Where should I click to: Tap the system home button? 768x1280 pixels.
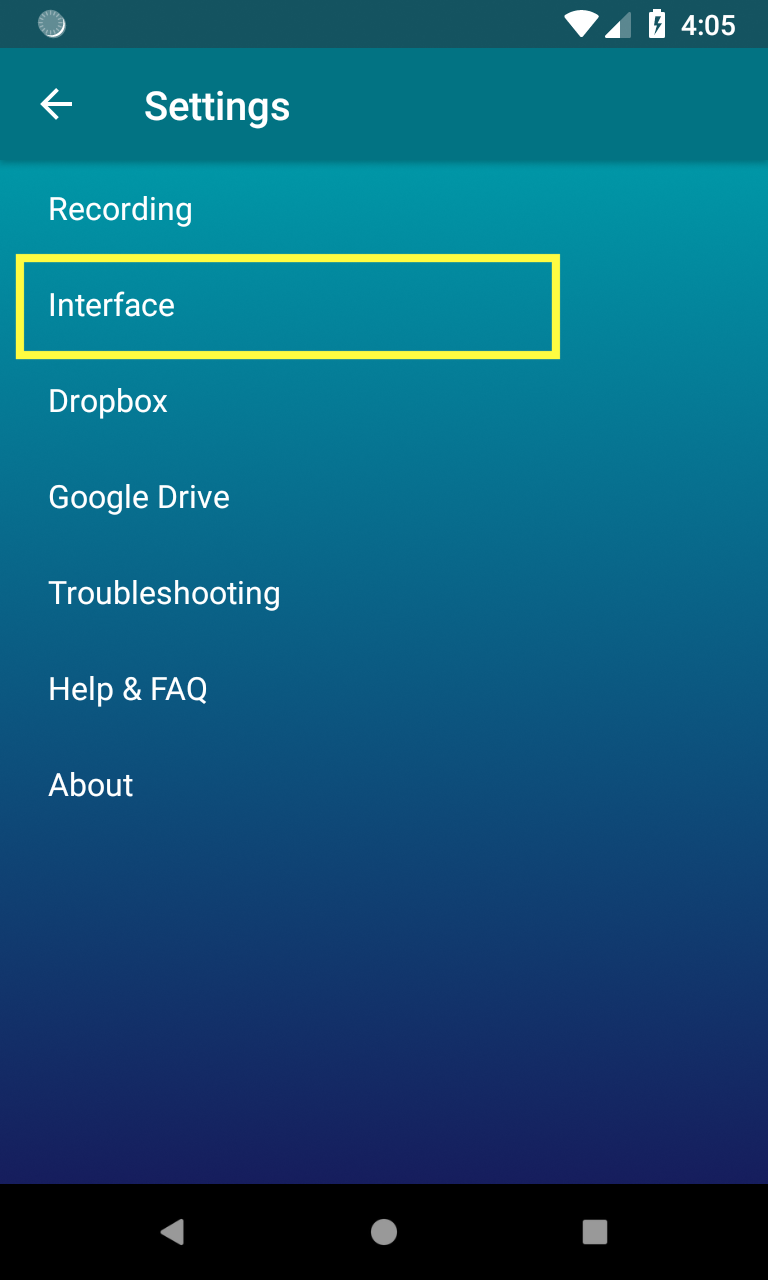tap(384, 1231)
